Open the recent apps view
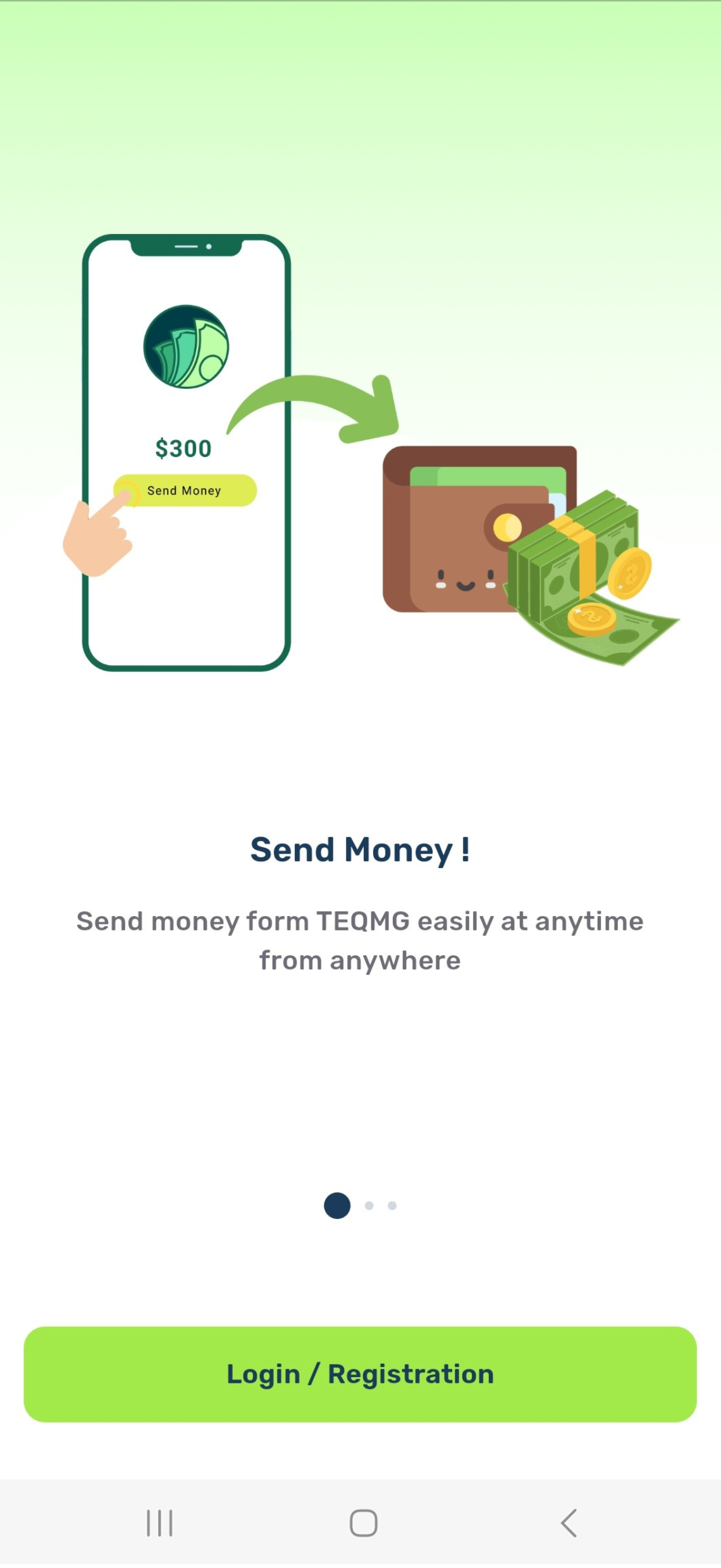Viewport: 721px width, 1568px height. 159,1523
